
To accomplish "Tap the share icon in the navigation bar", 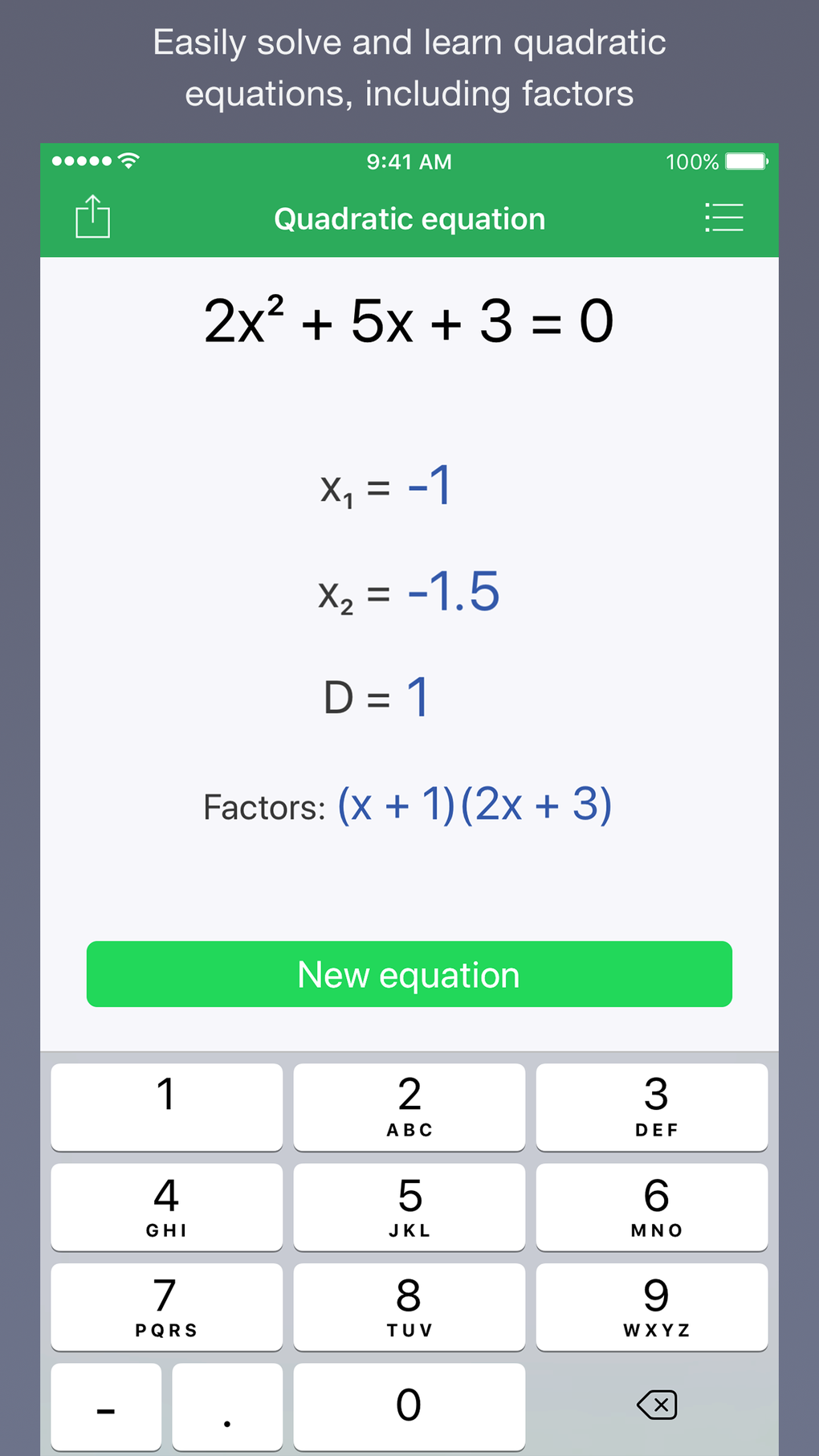I will (x=92, y=217).
